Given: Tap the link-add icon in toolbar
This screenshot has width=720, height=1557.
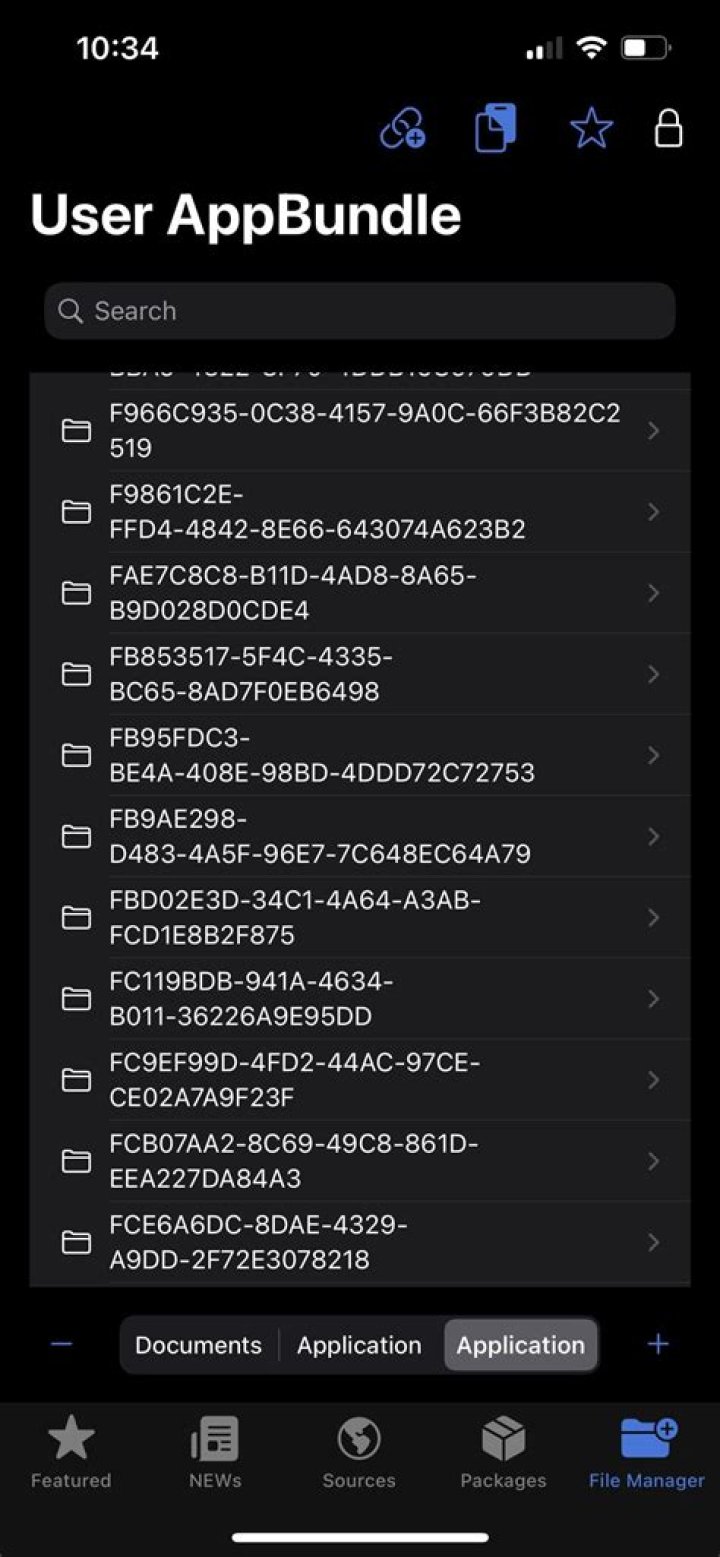Looking at the screenshot, I should point(403,129).
